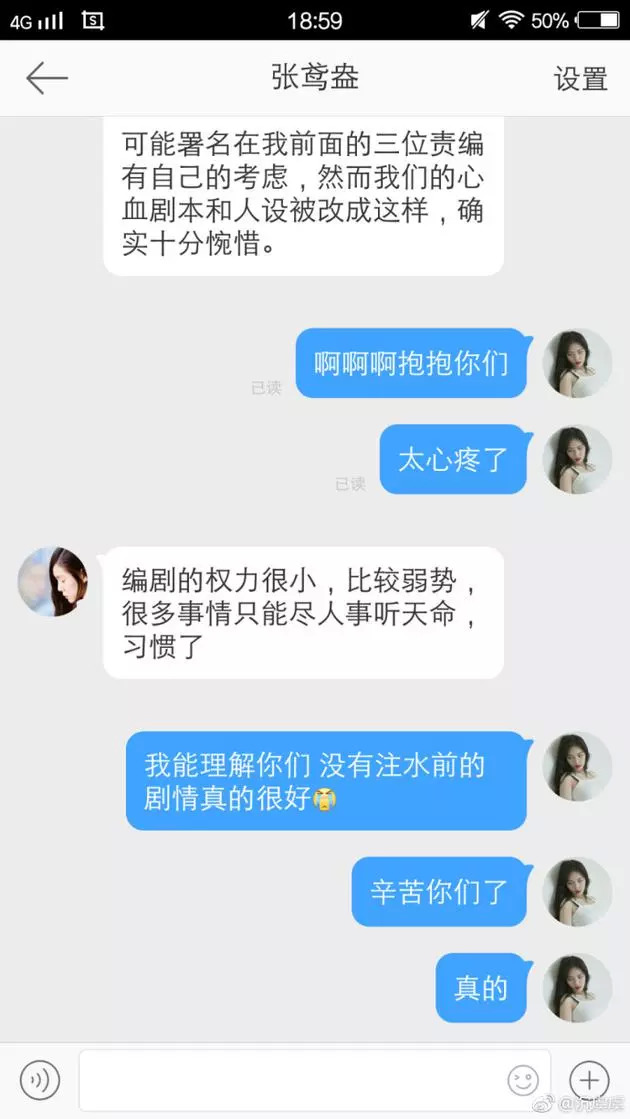The height and width of the screenshot is (1119, 630).
Task: Go back from the 张鸢盎 chat
Action: tap(46, 78)
